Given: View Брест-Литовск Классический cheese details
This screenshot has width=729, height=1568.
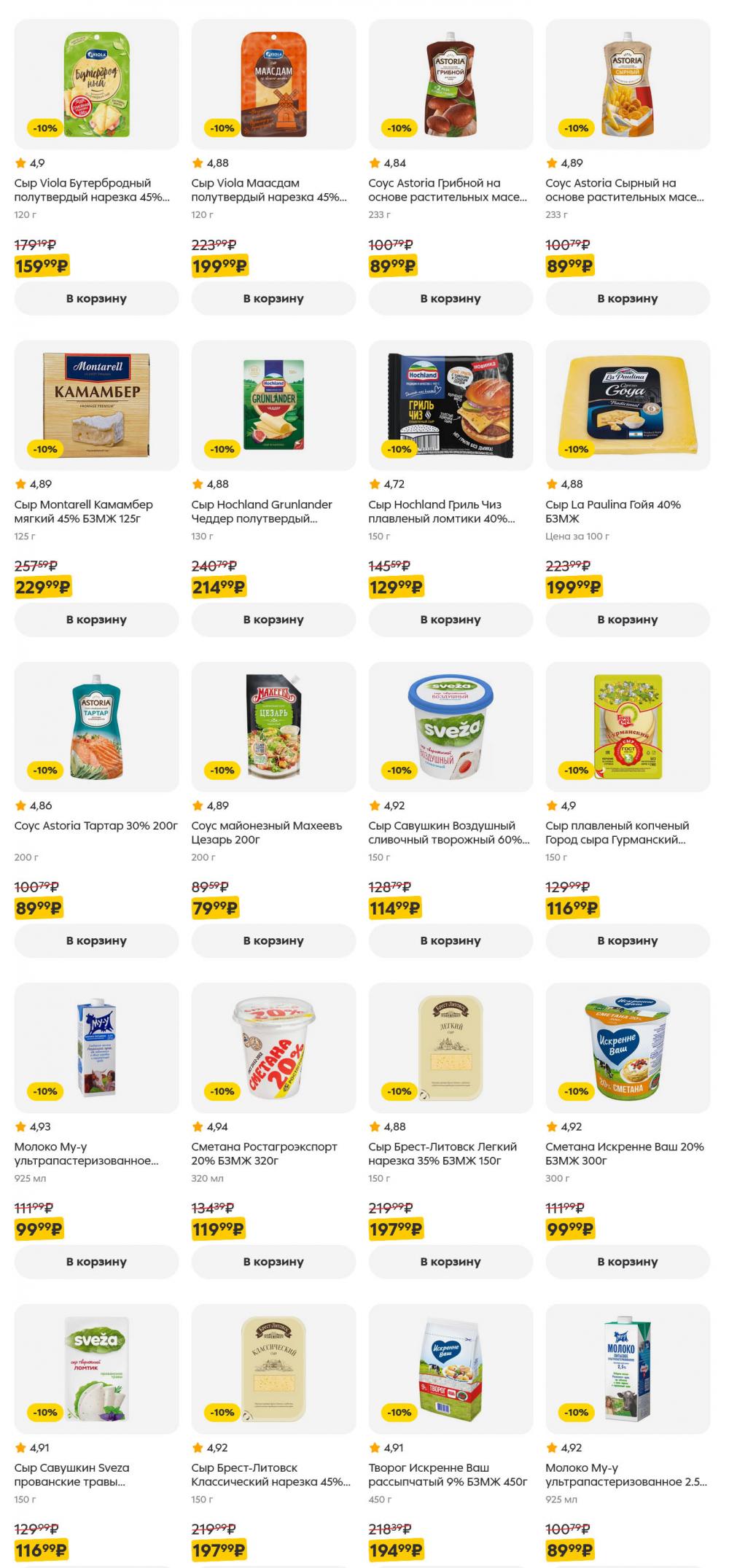Looking at the screenshot, I should (x=273, y=1369).
